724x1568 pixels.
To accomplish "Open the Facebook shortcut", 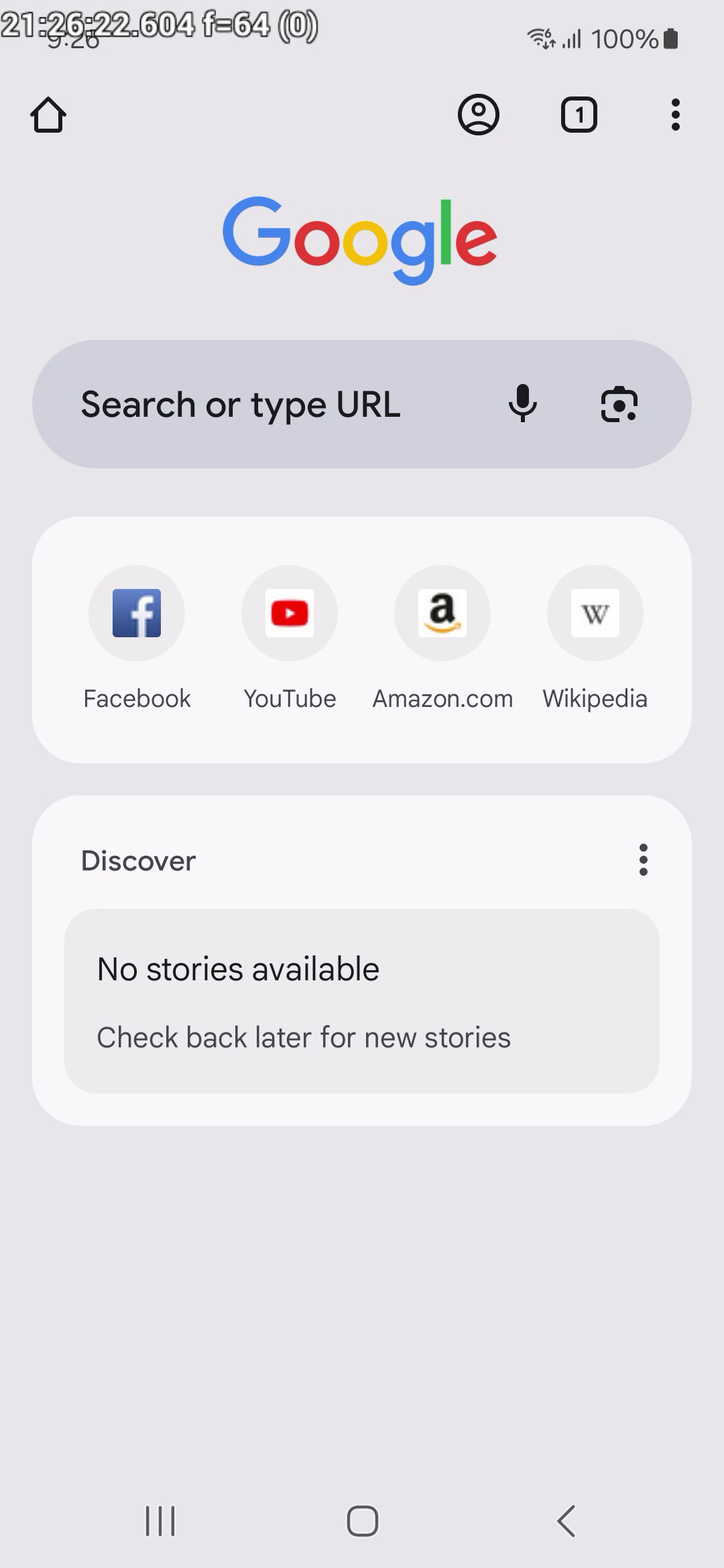I will (137, 613).
